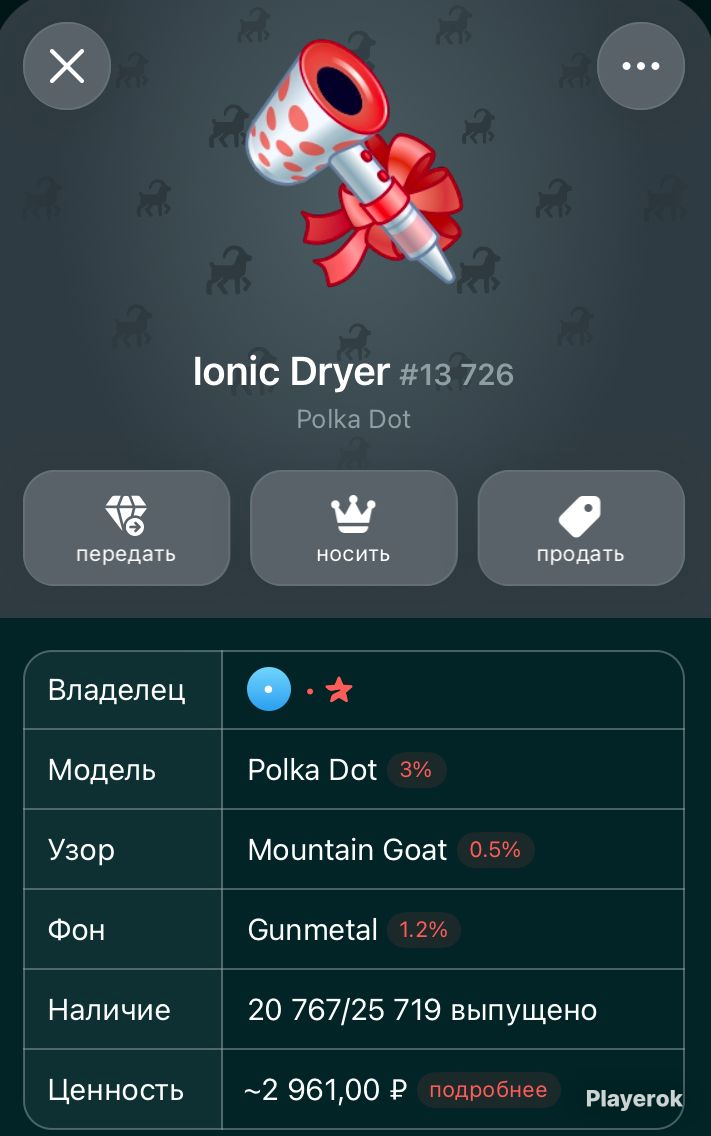Open подробнее for value details

488,1090
